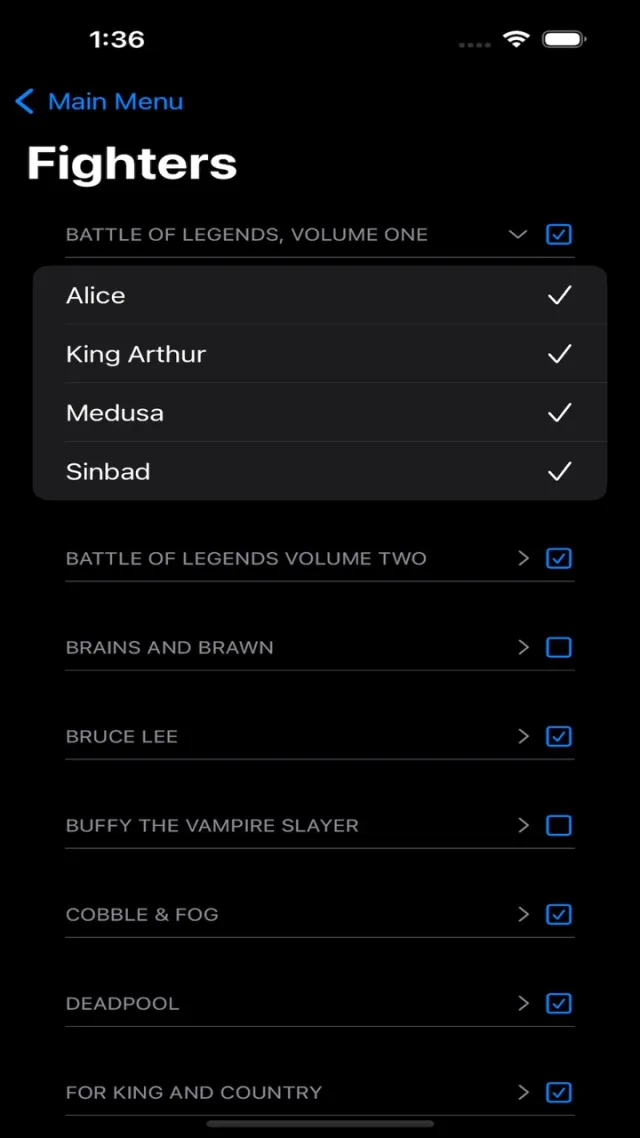Screen dimensions: 640x1138
Task: Expand Brains and Brawn section
Action: click(x=522, y=647)
